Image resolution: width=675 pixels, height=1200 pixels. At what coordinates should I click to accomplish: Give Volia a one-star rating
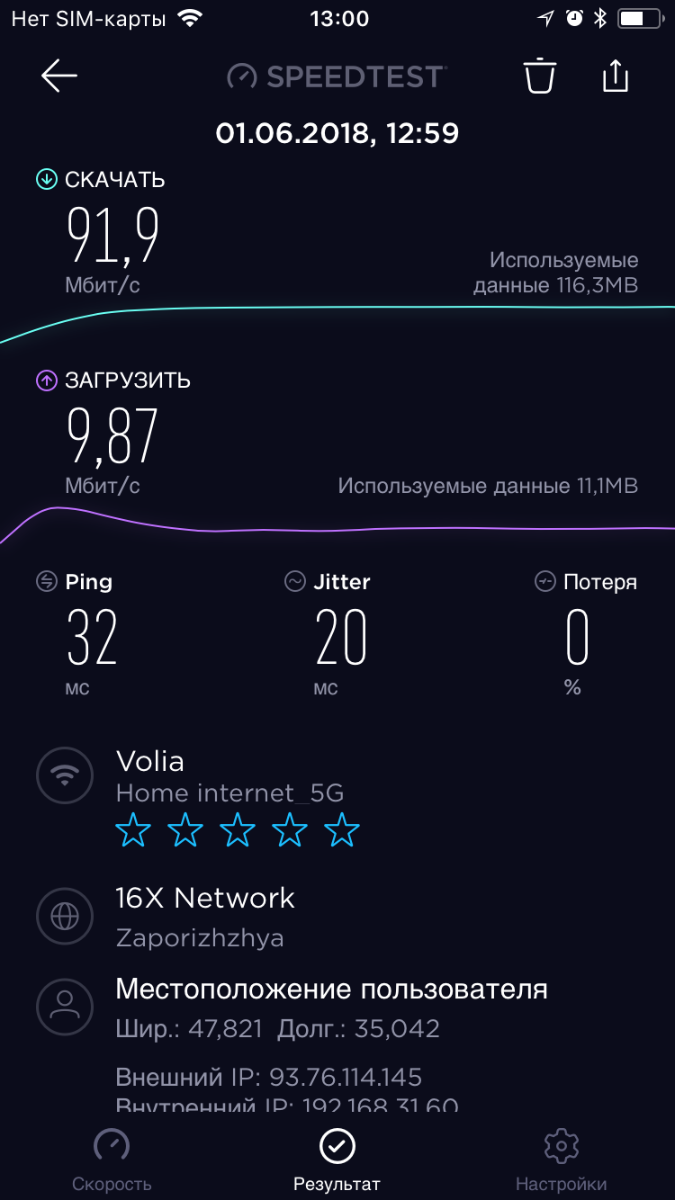[134, 830]
